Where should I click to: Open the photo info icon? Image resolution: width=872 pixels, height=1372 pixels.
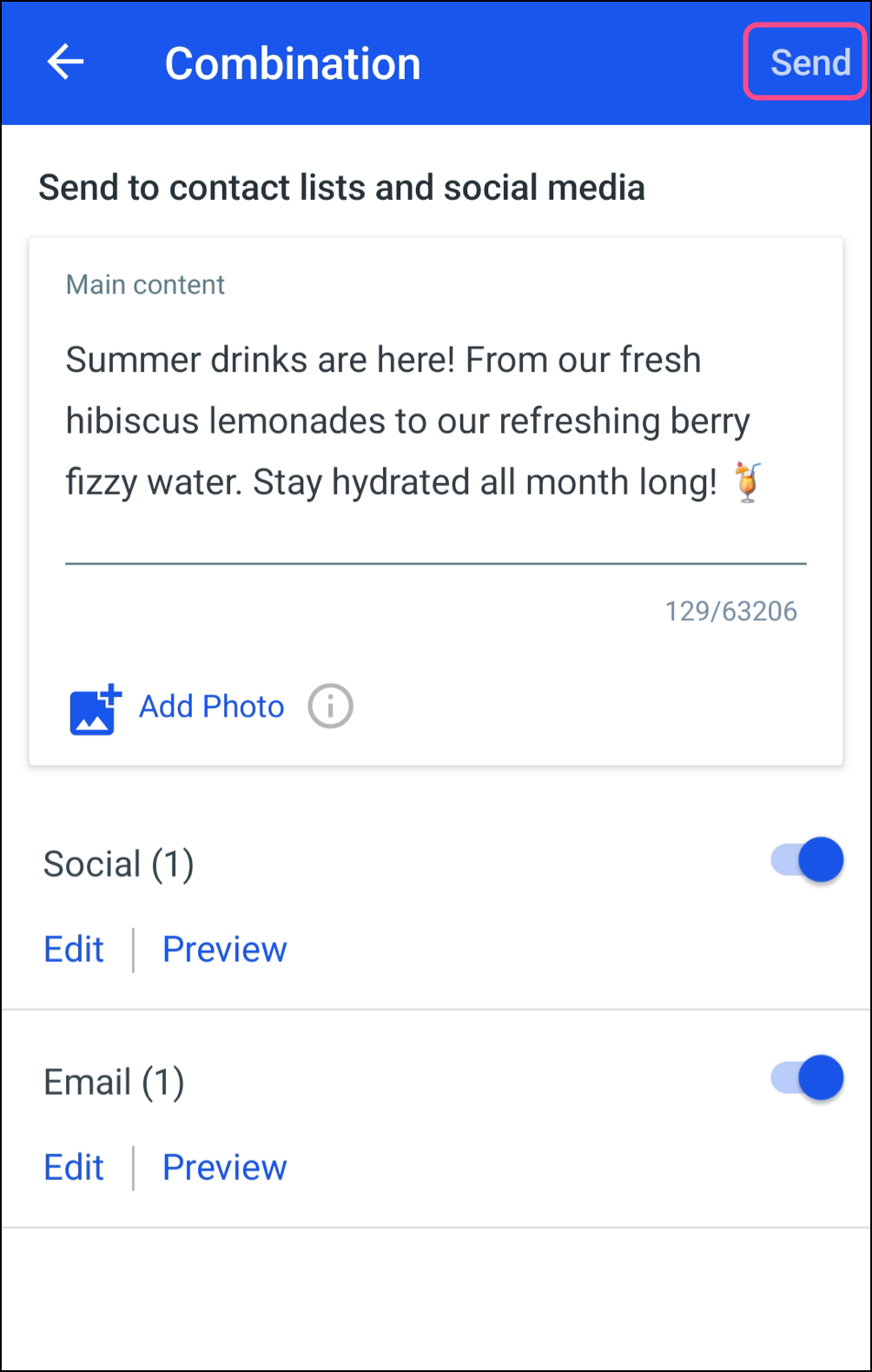point(330,706)
